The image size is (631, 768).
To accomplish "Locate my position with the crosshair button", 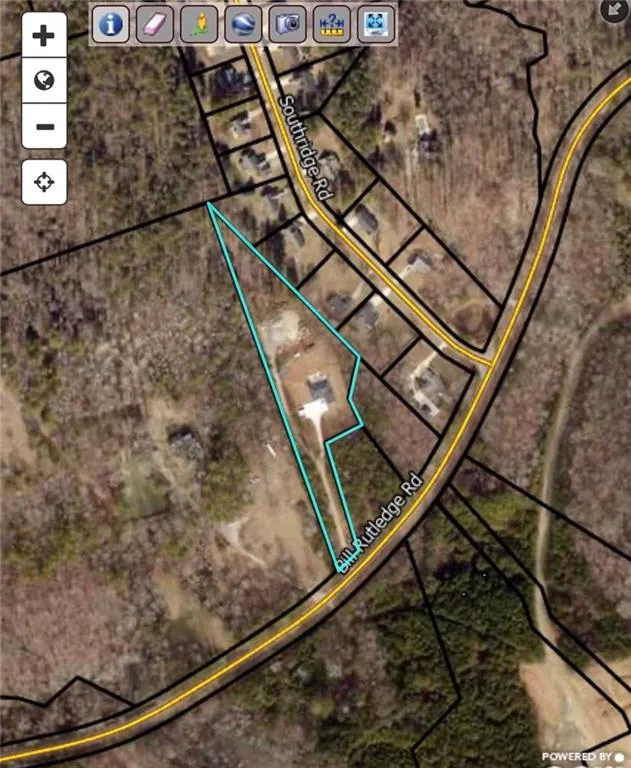I will click(x=44, y=182).
